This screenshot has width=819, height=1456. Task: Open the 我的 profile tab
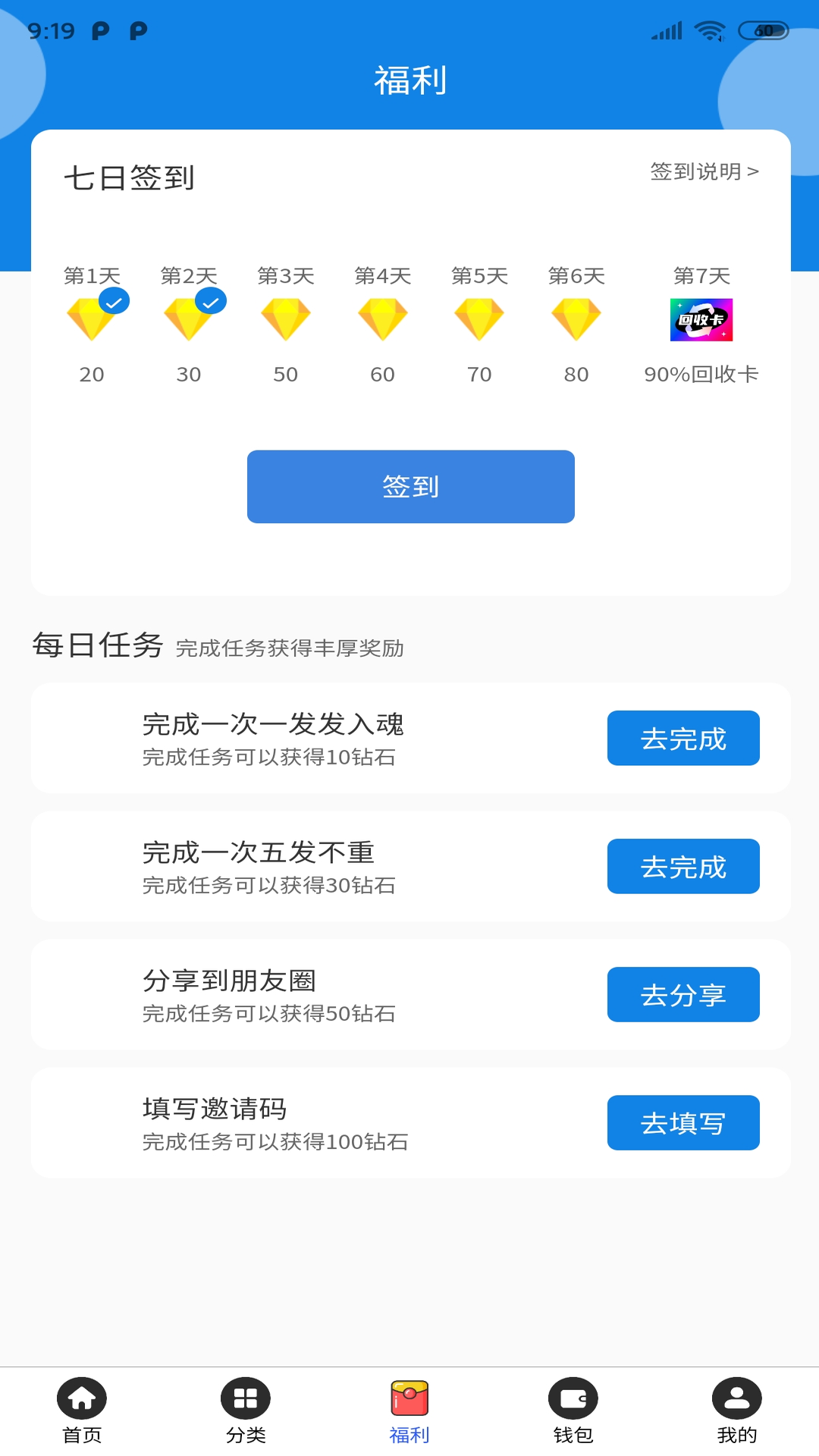(x=736, y=1410)
